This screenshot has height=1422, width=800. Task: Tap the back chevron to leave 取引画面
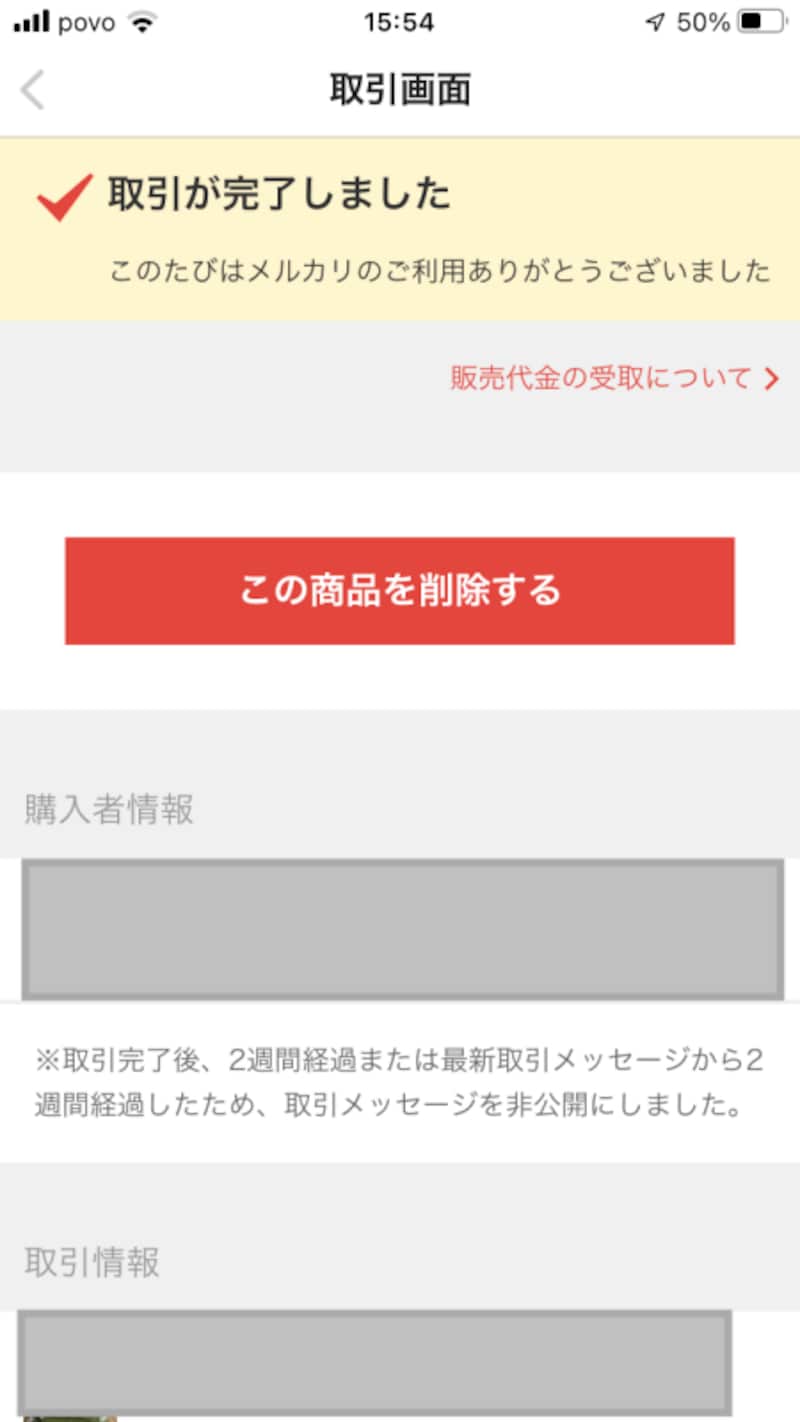(33, 90)
